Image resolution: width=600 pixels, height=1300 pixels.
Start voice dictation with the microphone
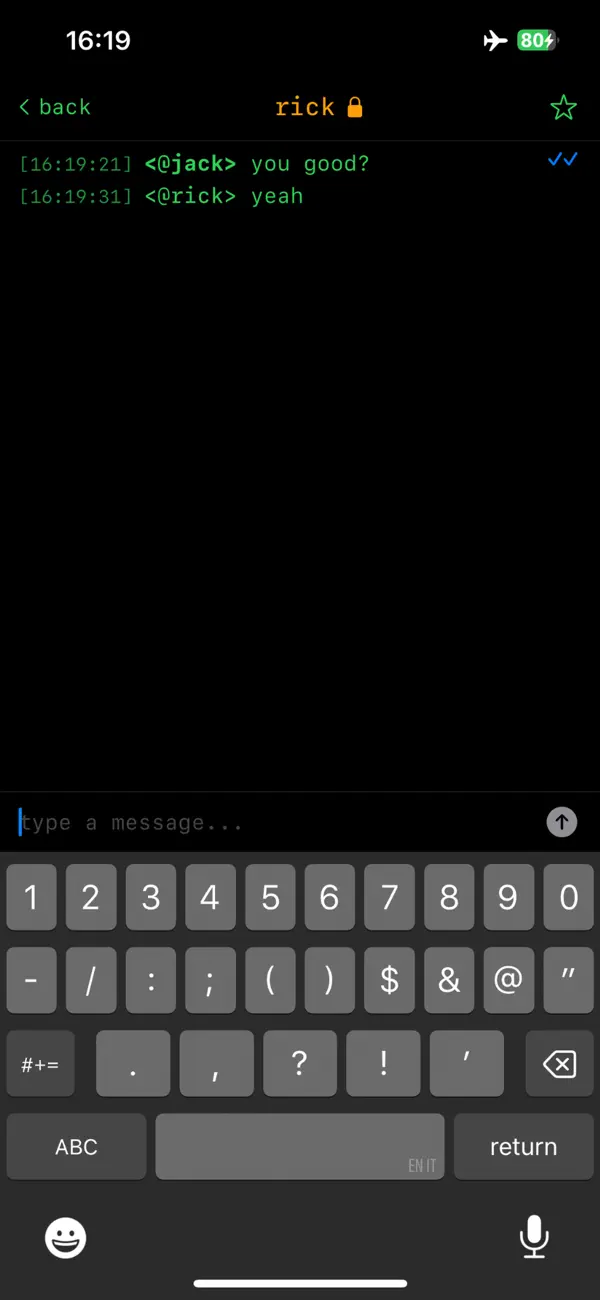point(534,1237)
